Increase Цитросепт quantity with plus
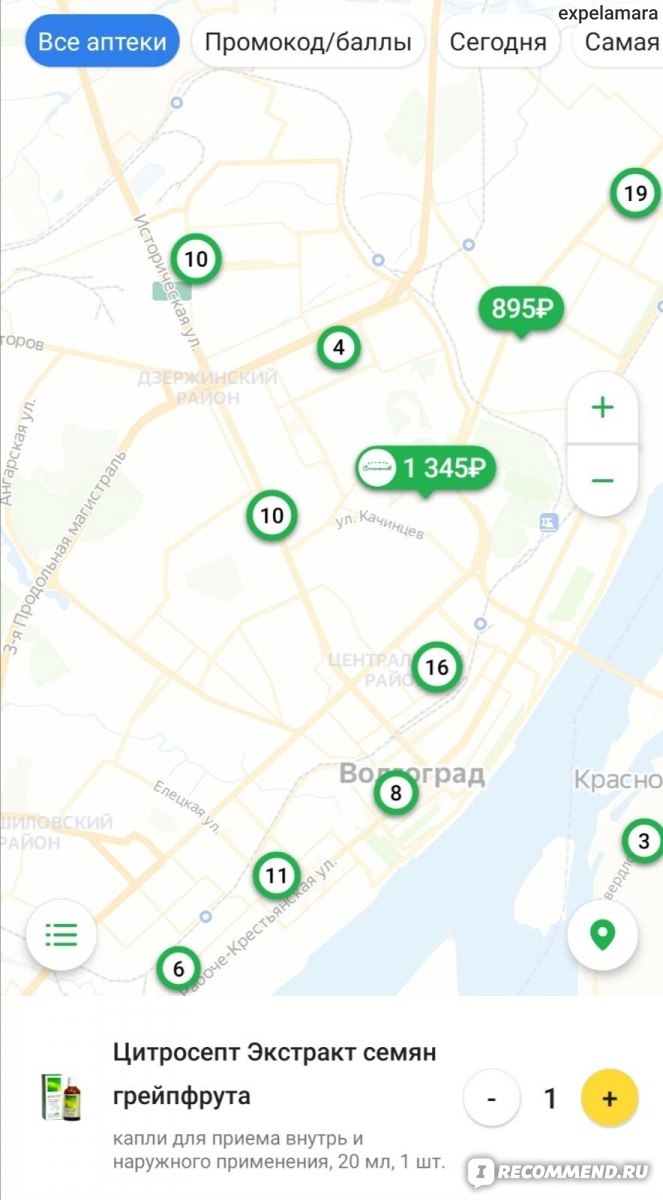The height and width of the screenshot is (1200, 663). [x=609, y=1098]
